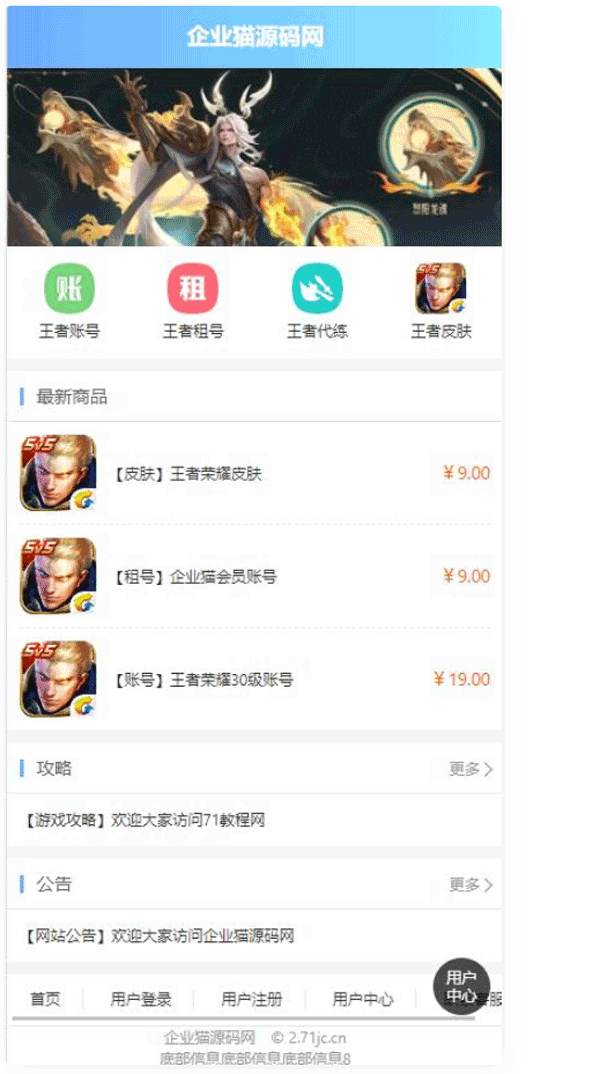Viewport: 600px width, 1074px height.
Task: Switch to 用户中心 in the bottom bar
Action: click(362, 999)
